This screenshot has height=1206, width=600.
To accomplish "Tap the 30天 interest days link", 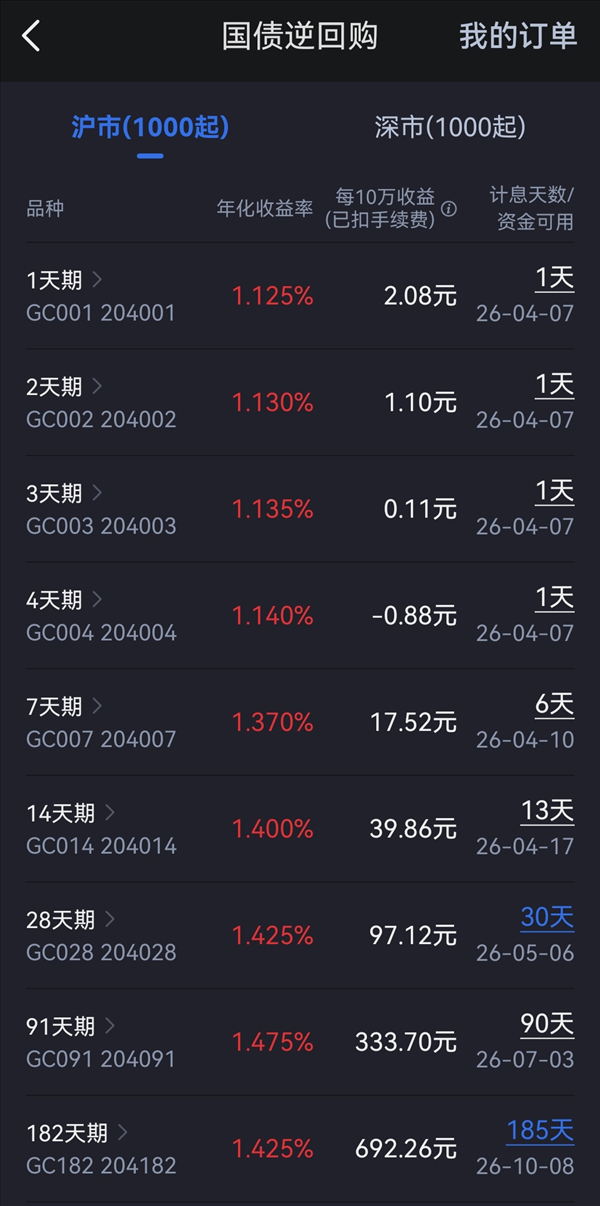I will (547, 917).
